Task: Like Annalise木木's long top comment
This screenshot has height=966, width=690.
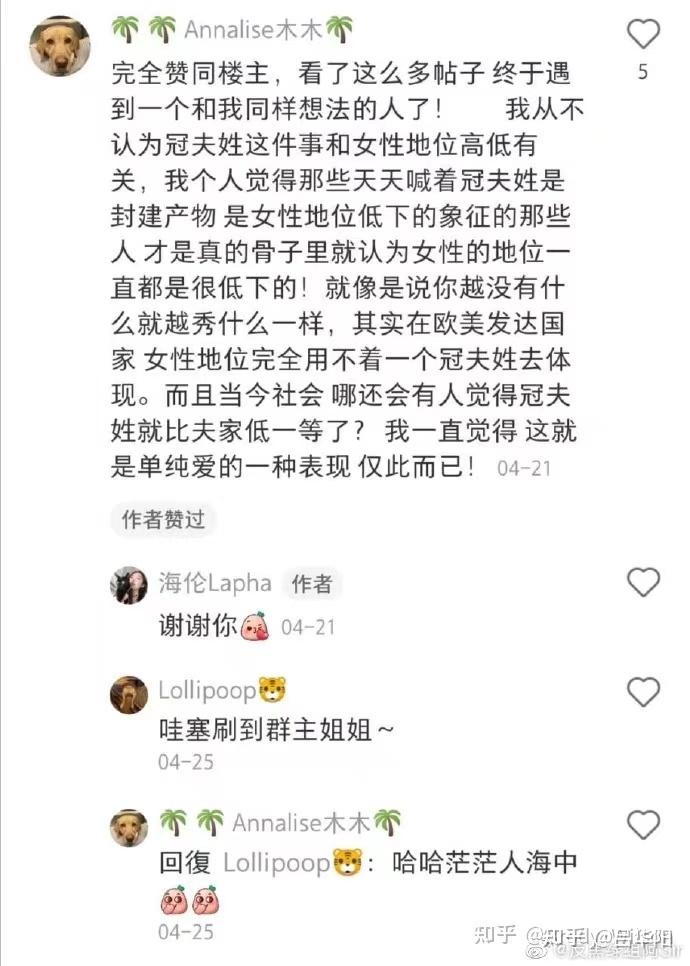Action: click(643, 34)
